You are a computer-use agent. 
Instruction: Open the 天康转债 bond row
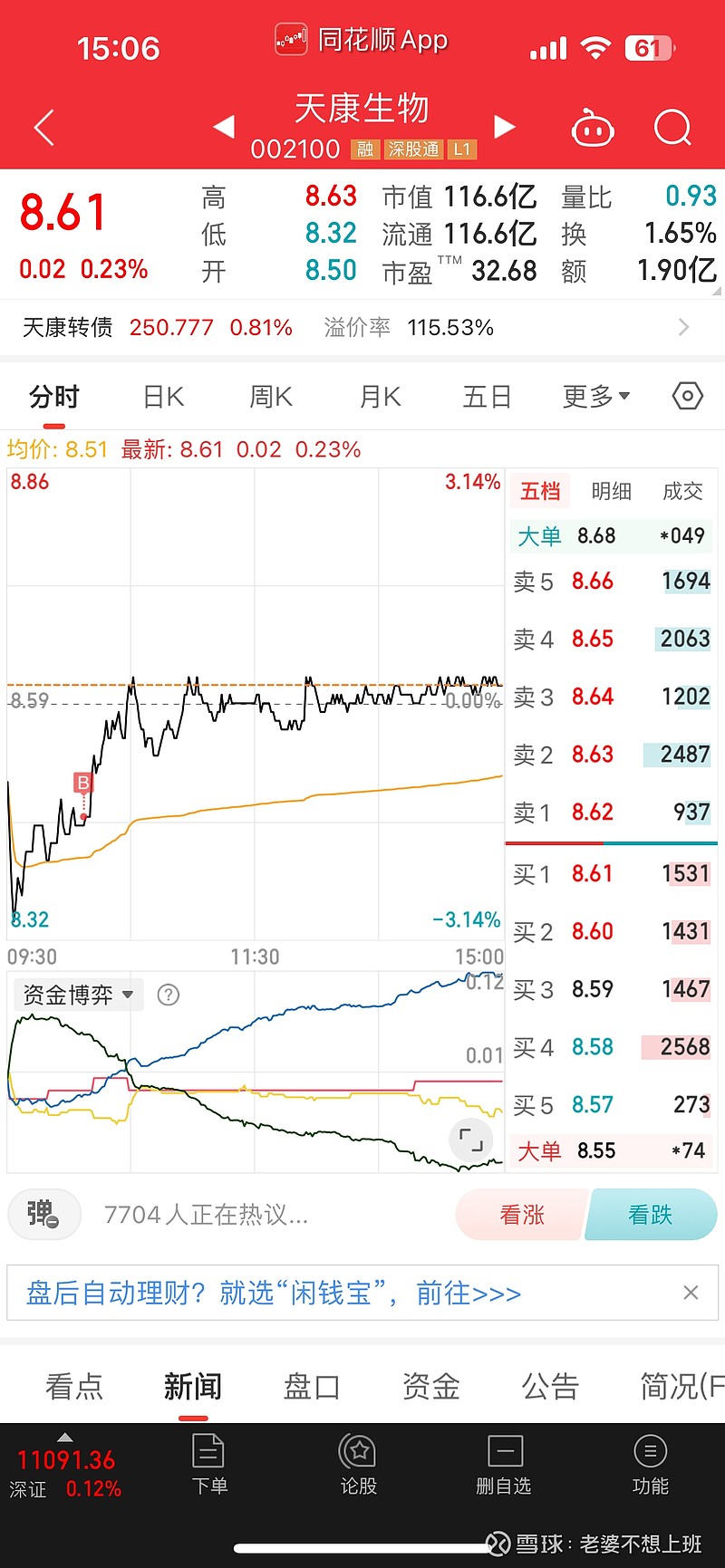pyautogui.click(x=362, y=327)
